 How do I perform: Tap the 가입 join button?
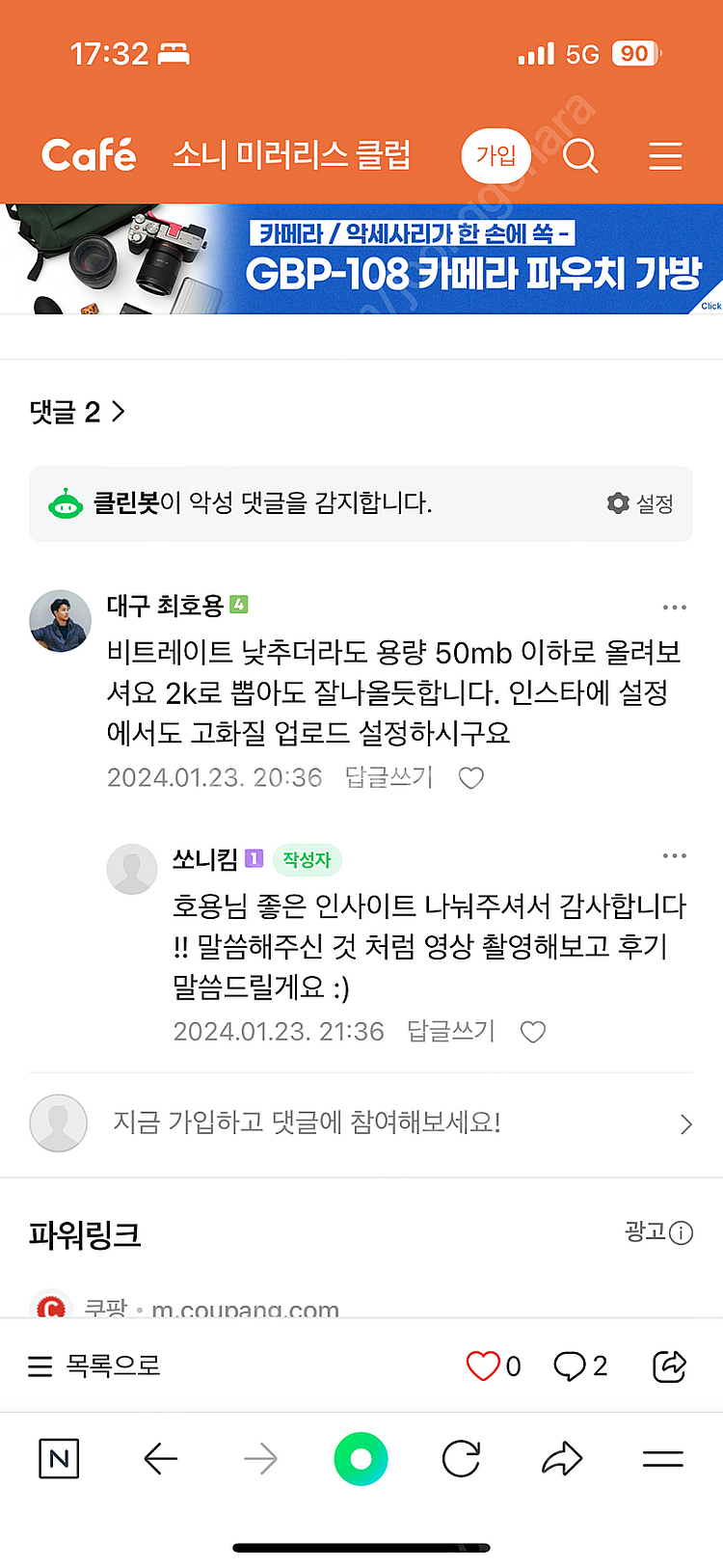[x=495, y=155]
